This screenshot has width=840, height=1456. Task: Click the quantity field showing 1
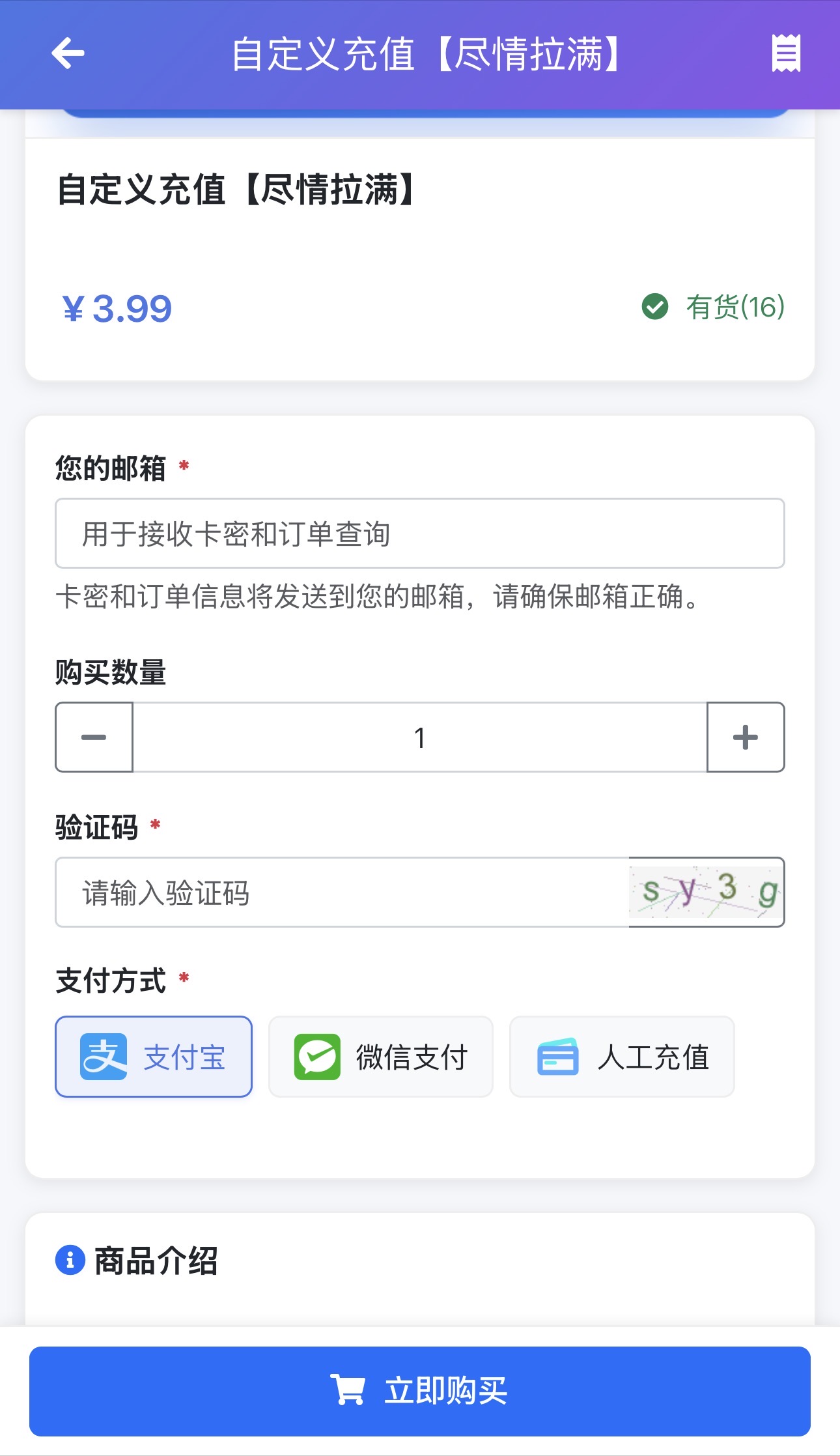pyautogui.click(x=420, y=737)
